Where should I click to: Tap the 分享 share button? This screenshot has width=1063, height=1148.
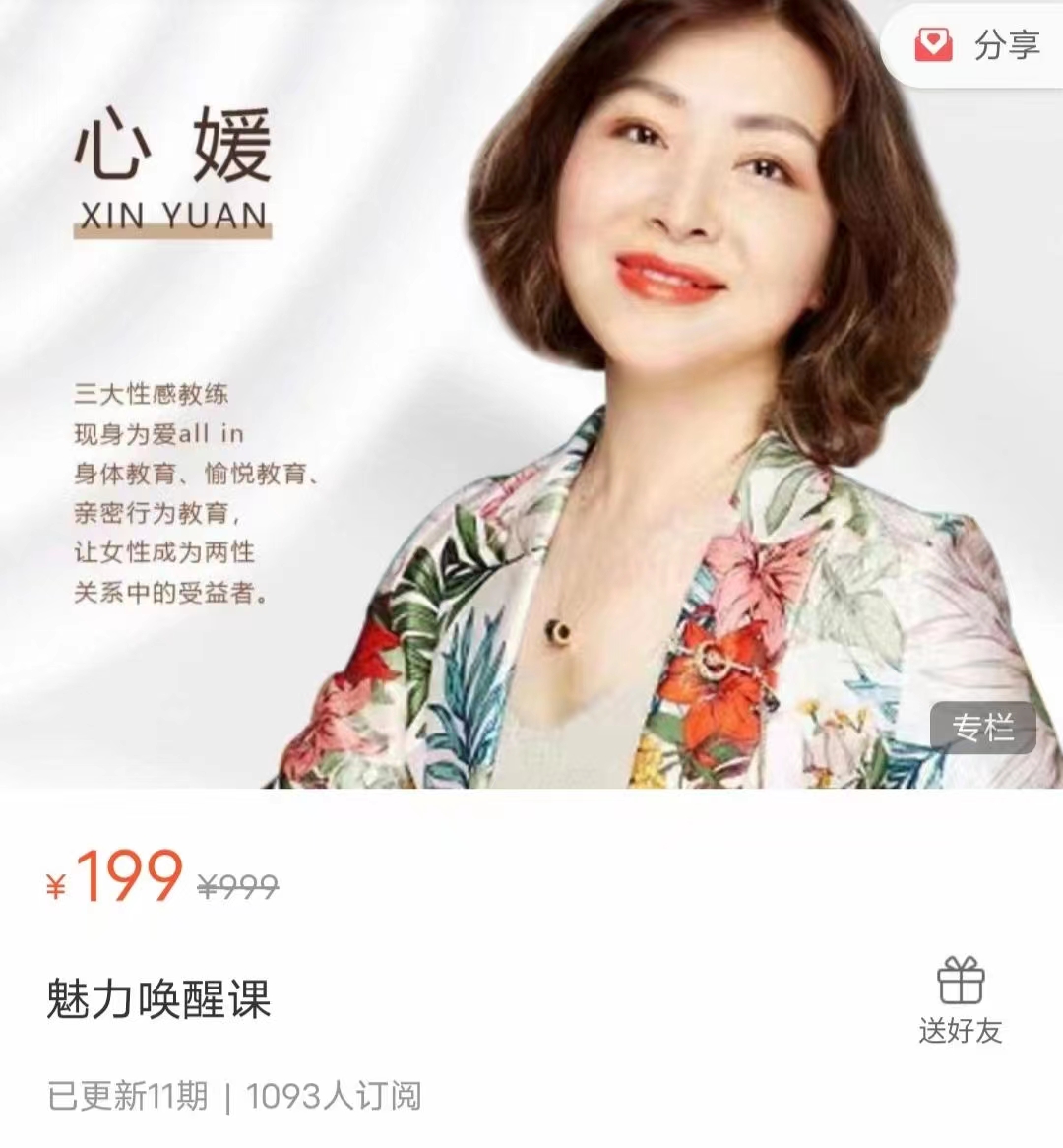[x=976, y=44]
